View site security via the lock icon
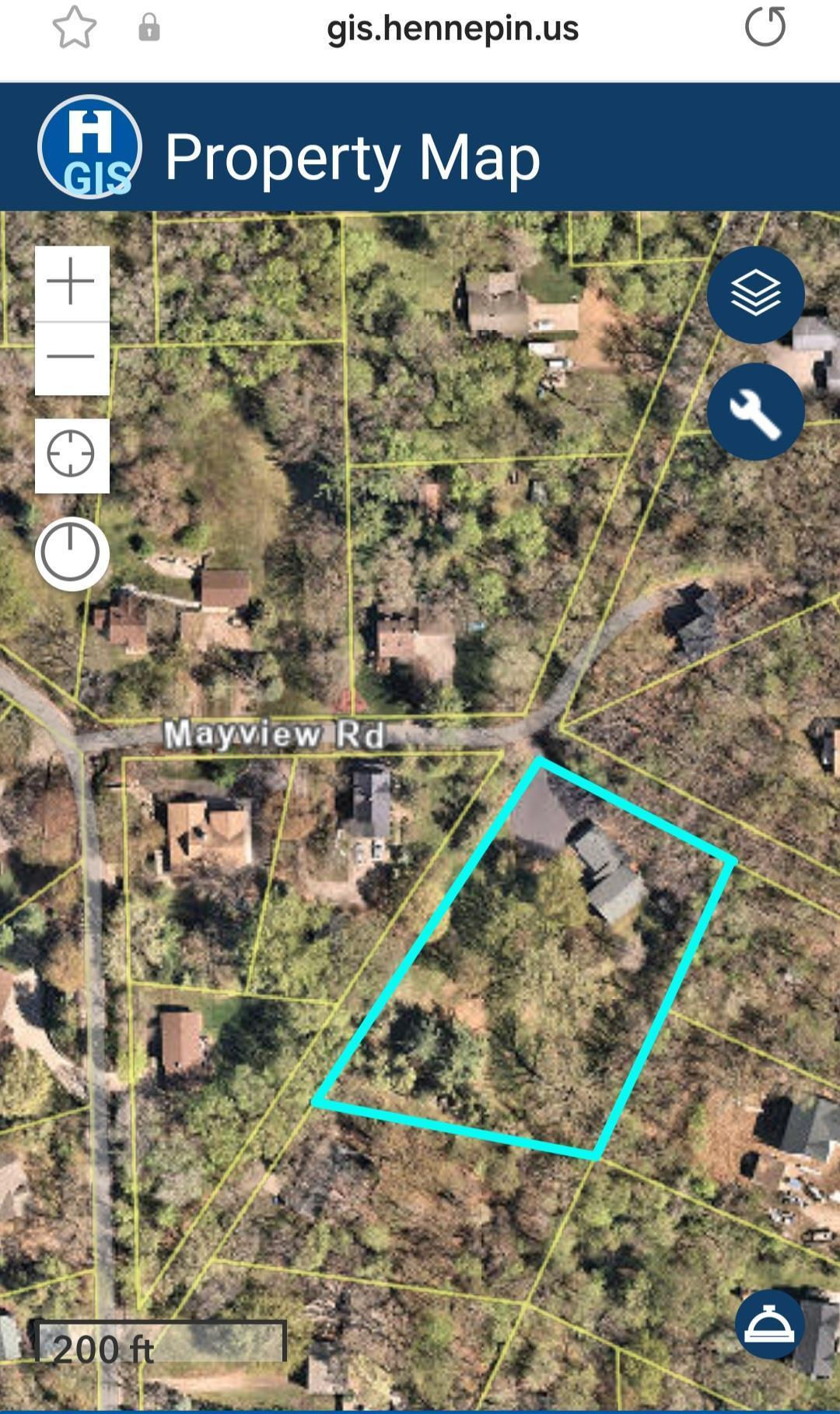Image resolution: width=840 pixels, height=1414 pixels. coord(149,27)
